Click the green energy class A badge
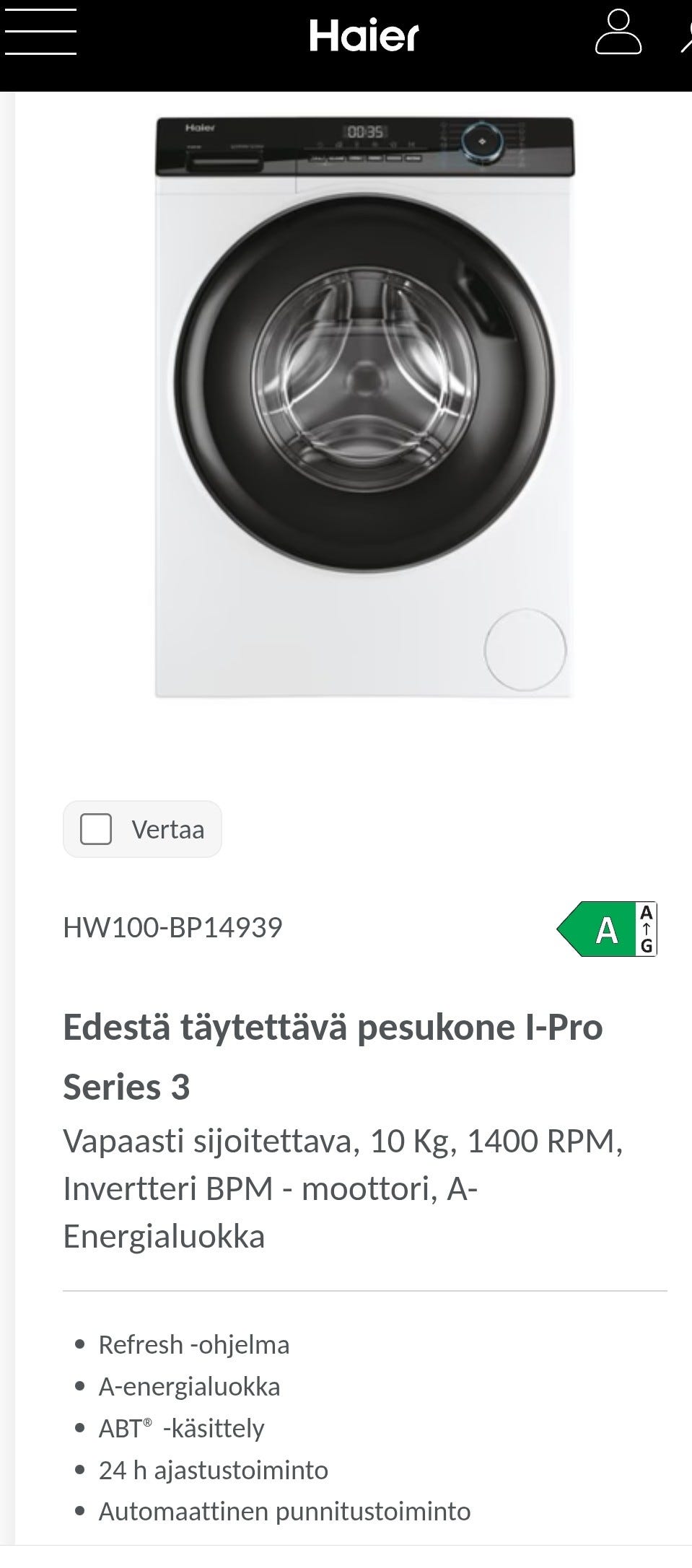The height and width of the screenshot is (1568, 692). click(x=605, y=930)
